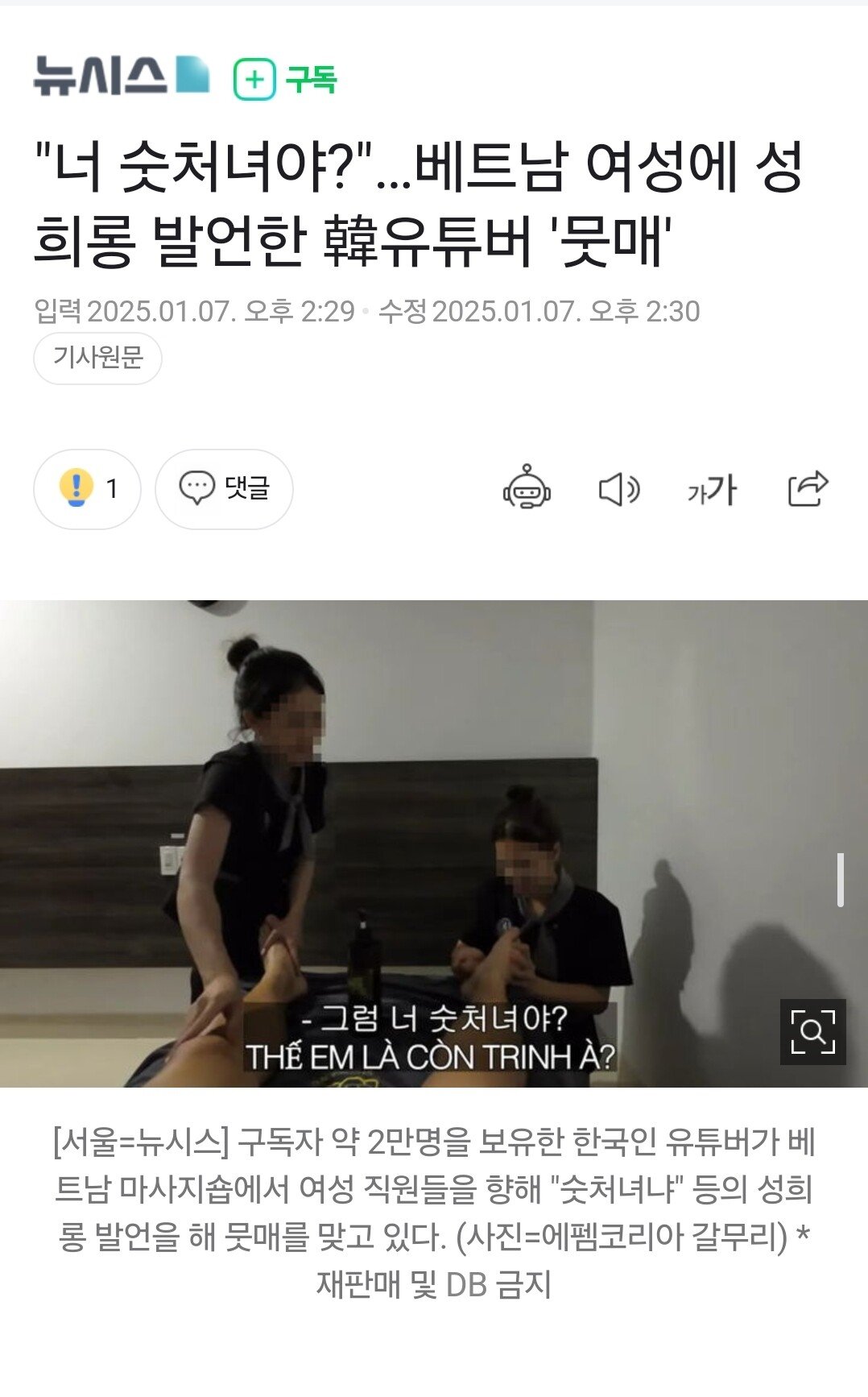This screenshot has width=868, height=1397.
Task: Enlarge the article photo with magnifier icon
Action: pyautogui.click(x=812, y=1031)
